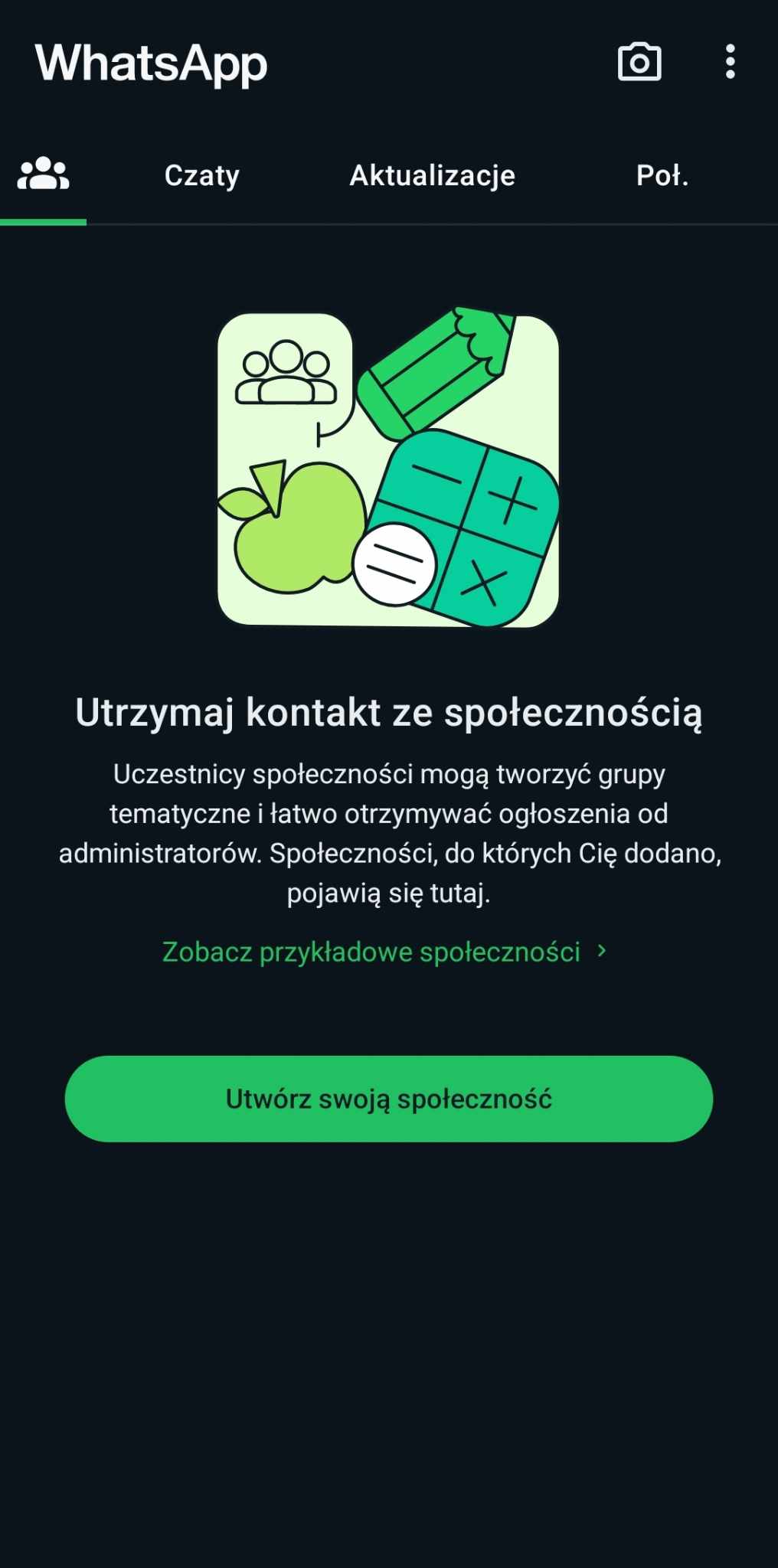The image size is (778, 1568).
Task: Select the Communities people-icon tab
Action: pos(44,175)
